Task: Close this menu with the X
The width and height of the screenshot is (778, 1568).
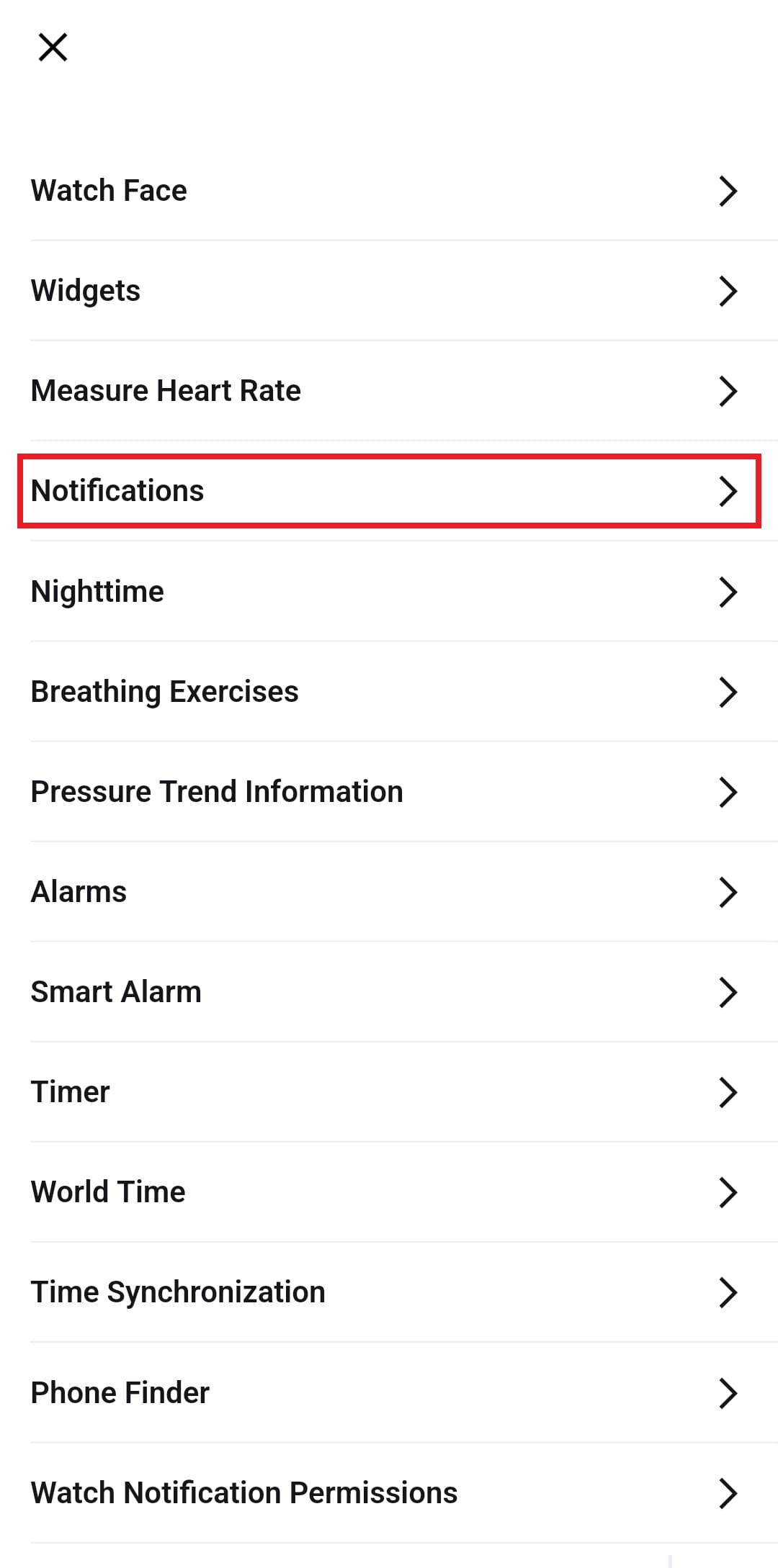Action: tap(53, 48)
